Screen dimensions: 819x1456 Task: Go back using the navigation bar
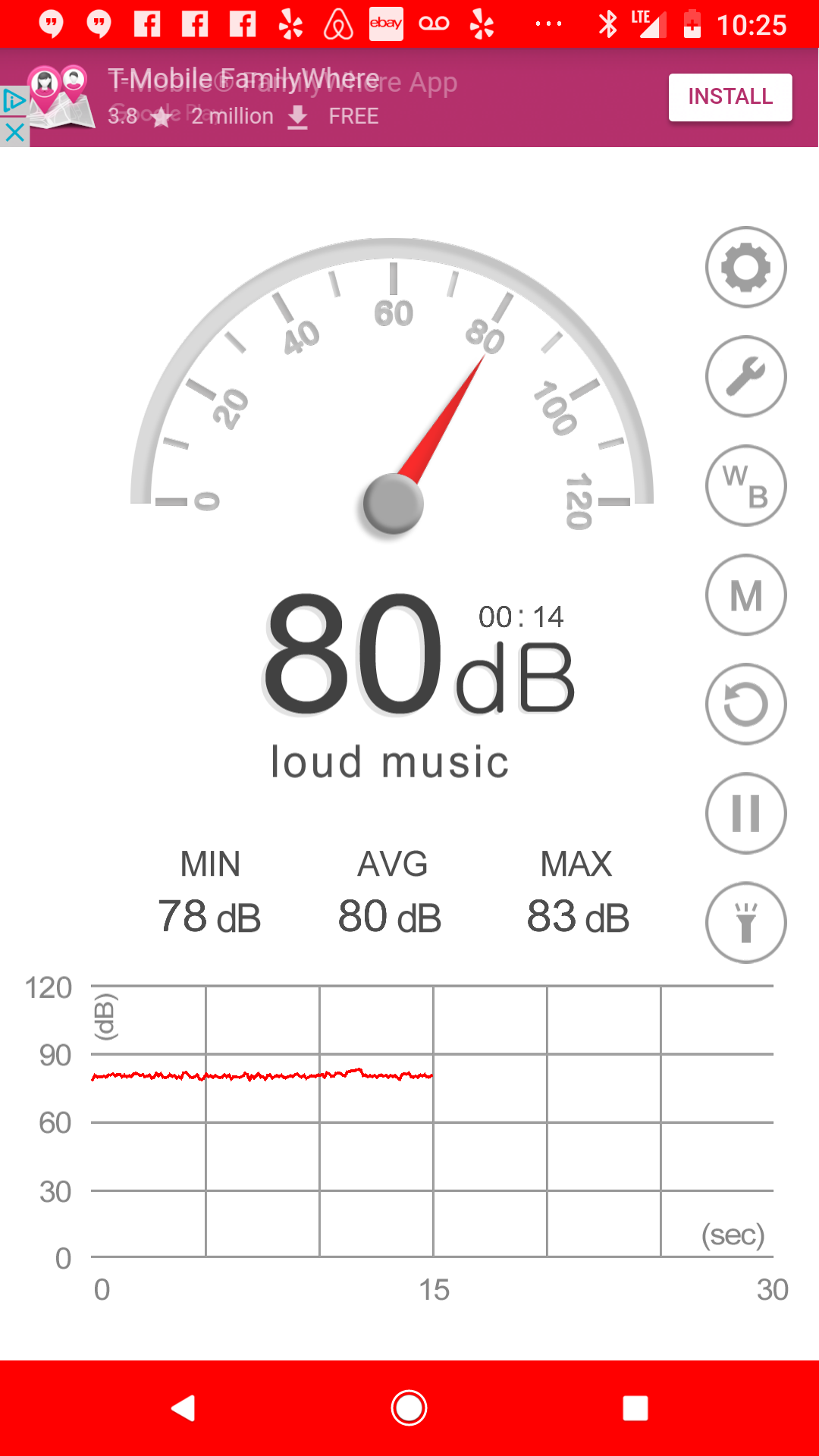[184, 1408]
